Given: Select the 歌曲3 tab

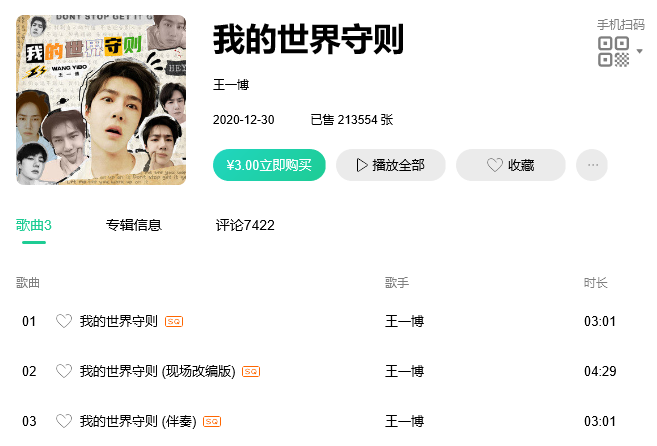Looking at the screenshot, I should pyautogui.click(x=34, y=225).
